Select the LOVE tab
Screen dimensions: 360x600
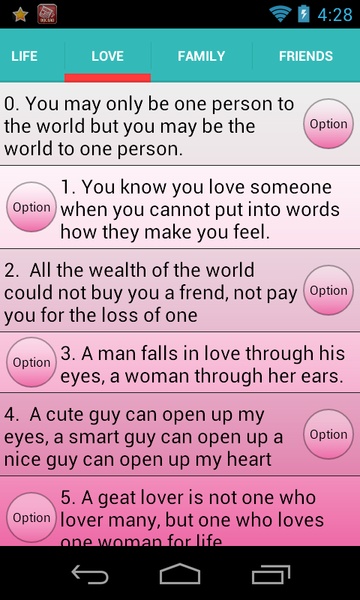point(108,56)
